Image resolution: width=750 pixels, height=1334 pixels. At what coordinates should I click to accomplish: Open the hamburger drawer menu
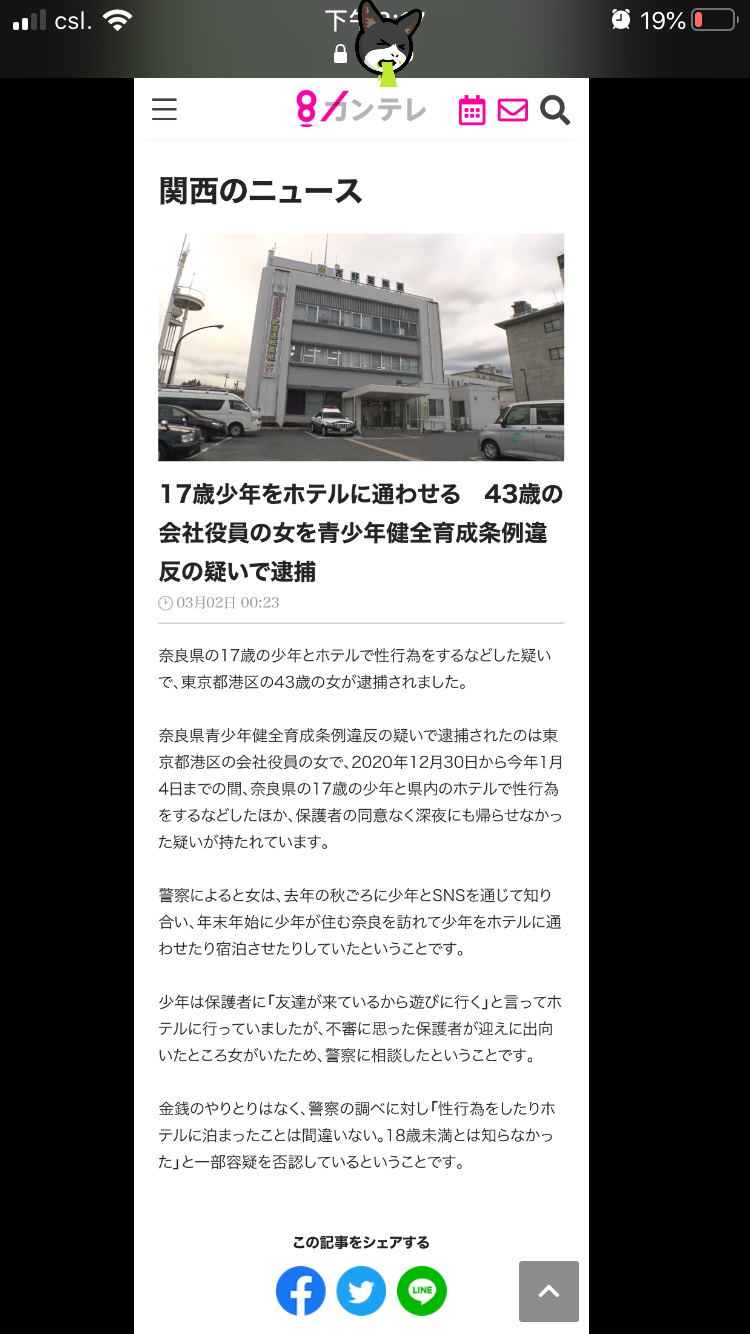coord(164,109)
